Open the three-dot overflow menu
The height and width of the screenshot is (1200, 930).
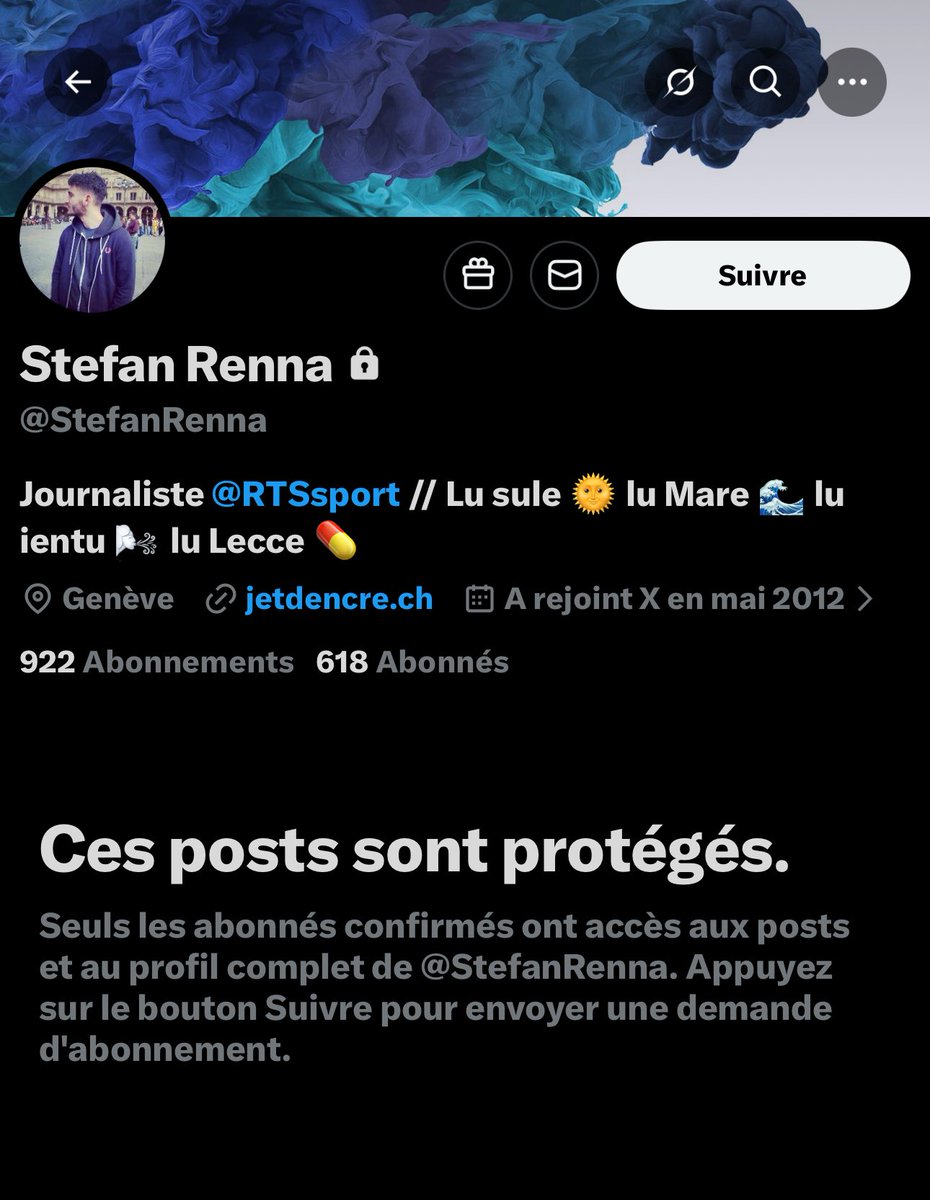852,82
